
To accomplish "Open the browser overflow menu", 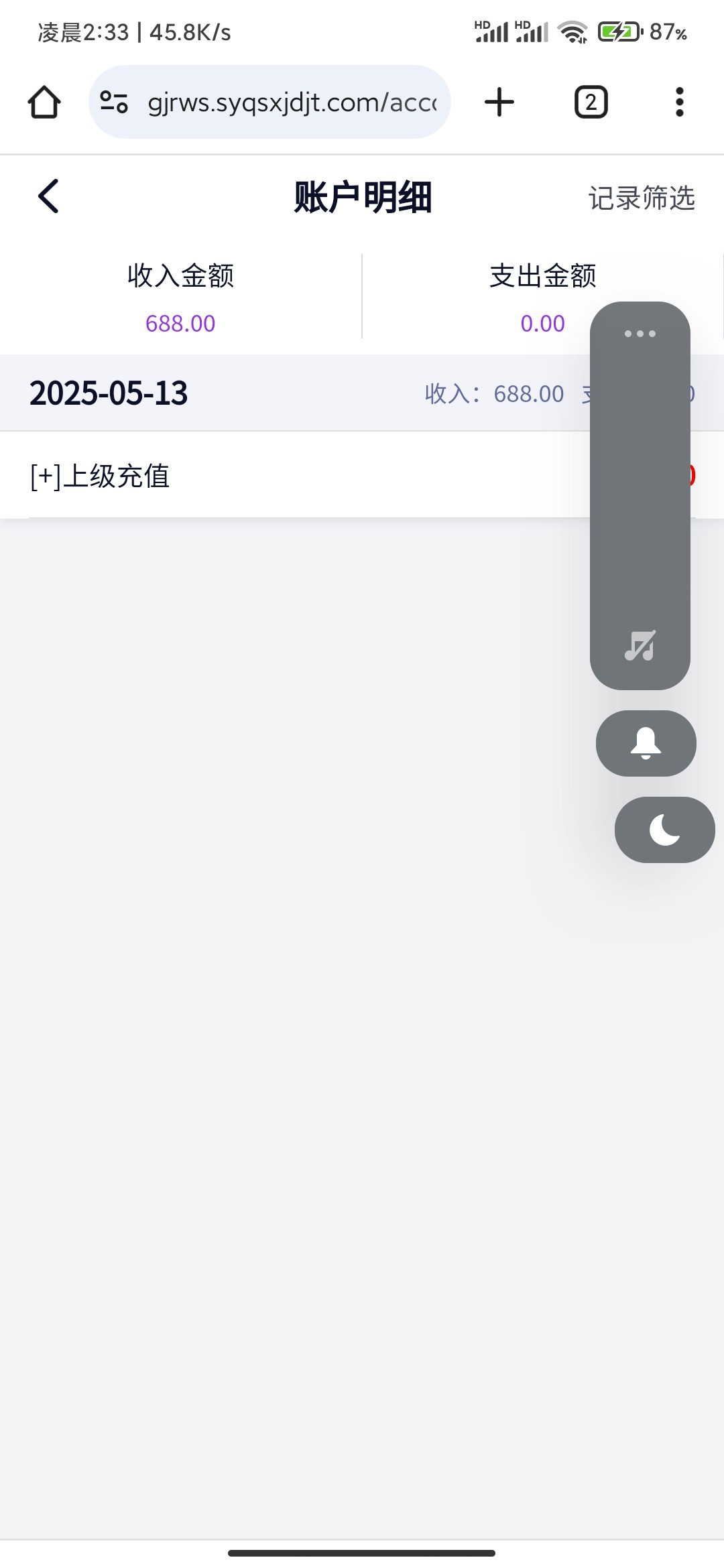I will 680,103.
